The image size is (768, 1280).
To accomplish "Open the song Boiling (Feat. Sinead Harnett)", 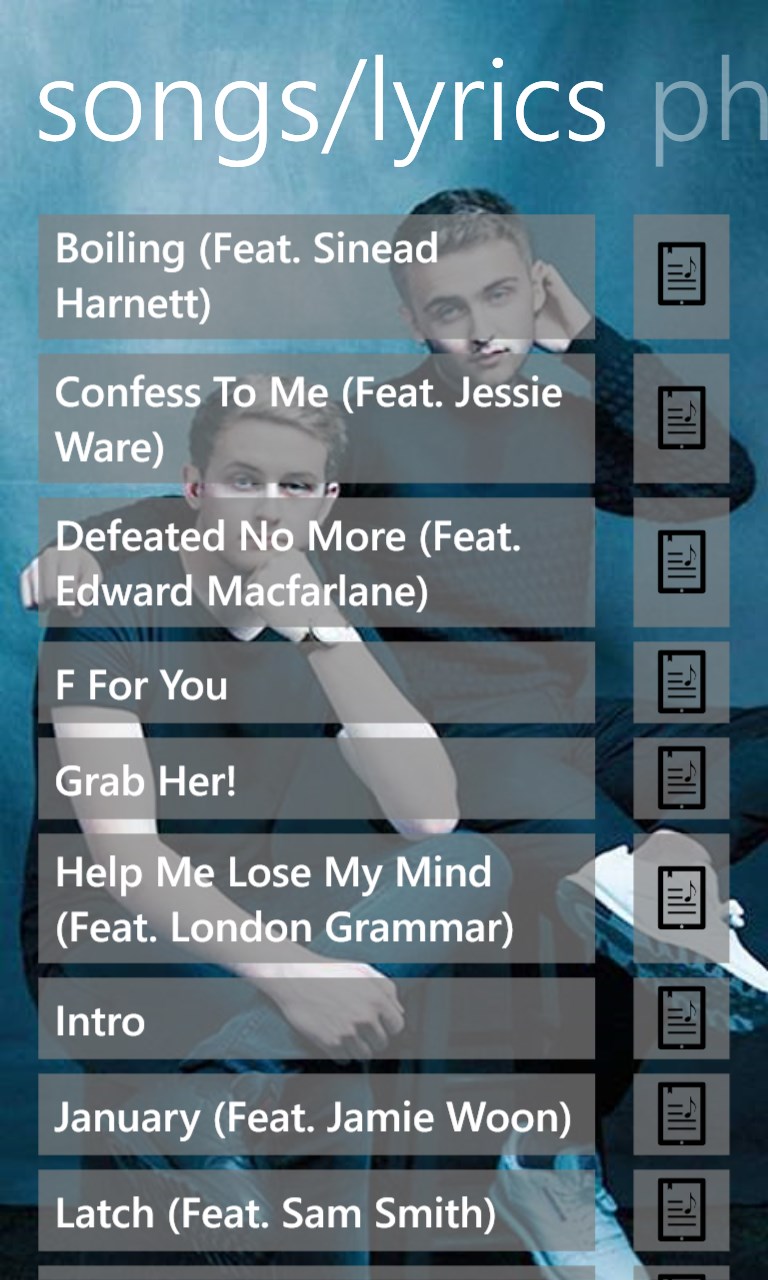I will (x=316, y=276).
